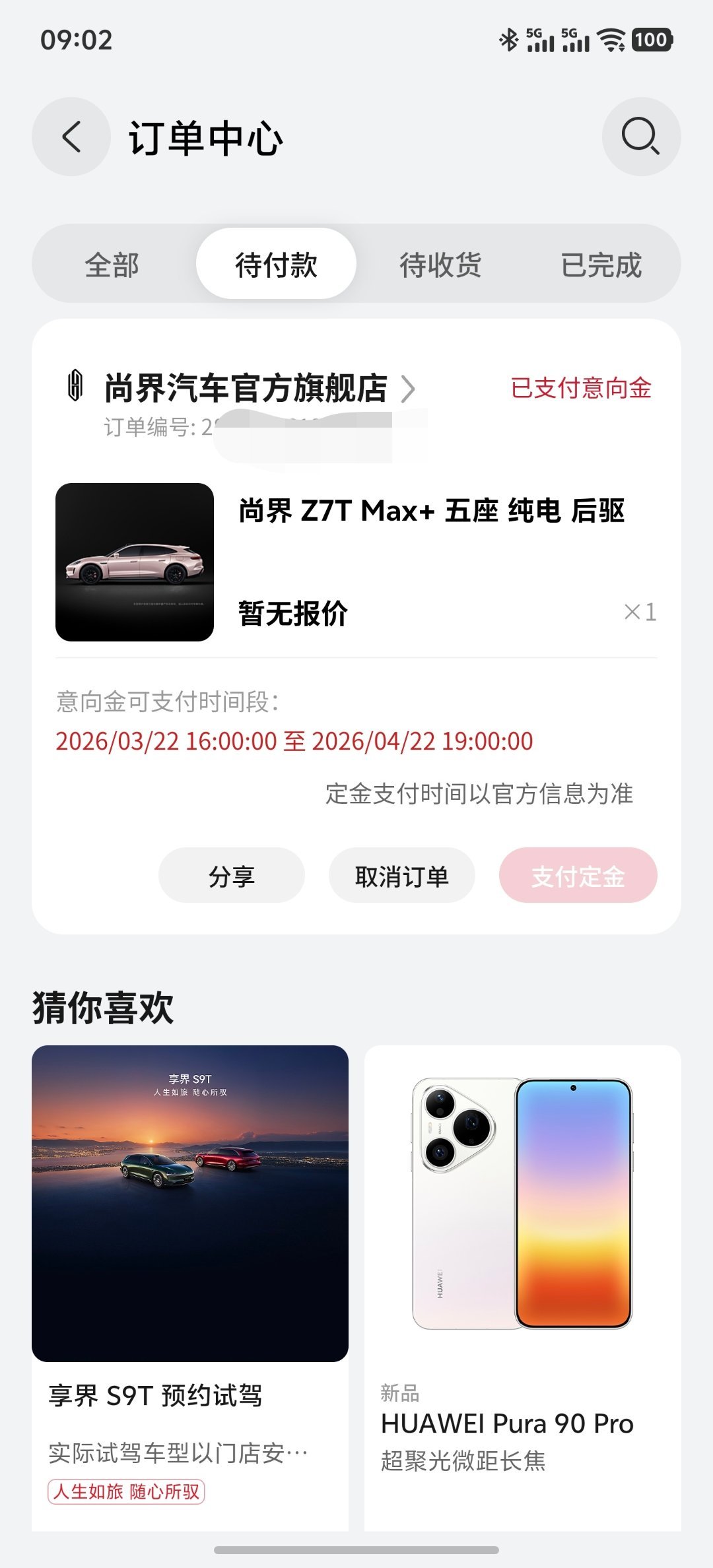
Task: Keep the 待付款 tab selected
Action: tap(277, 264)
